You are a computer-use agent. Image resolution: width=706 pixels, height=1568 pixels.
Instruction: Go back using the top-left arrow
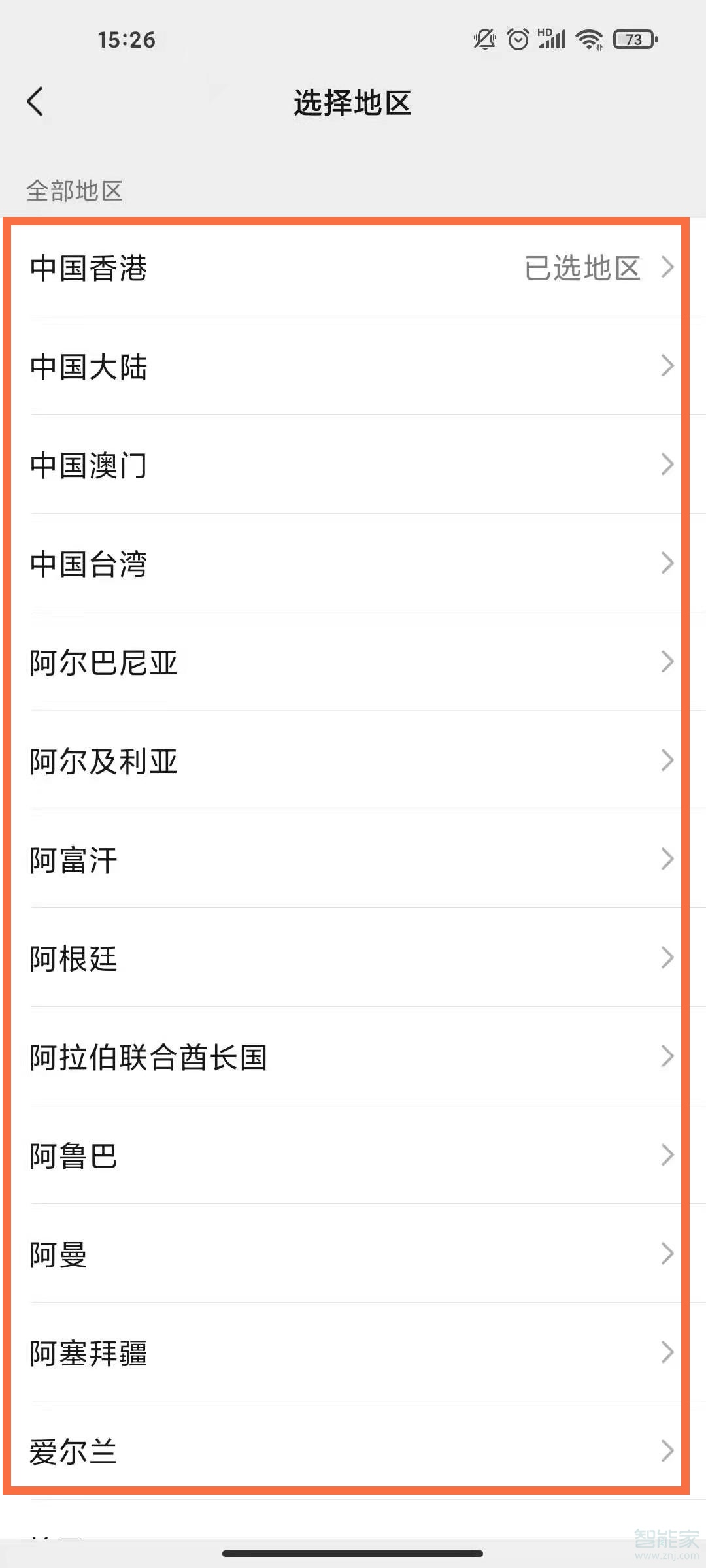pyautogui.click(x=35, y=102)
